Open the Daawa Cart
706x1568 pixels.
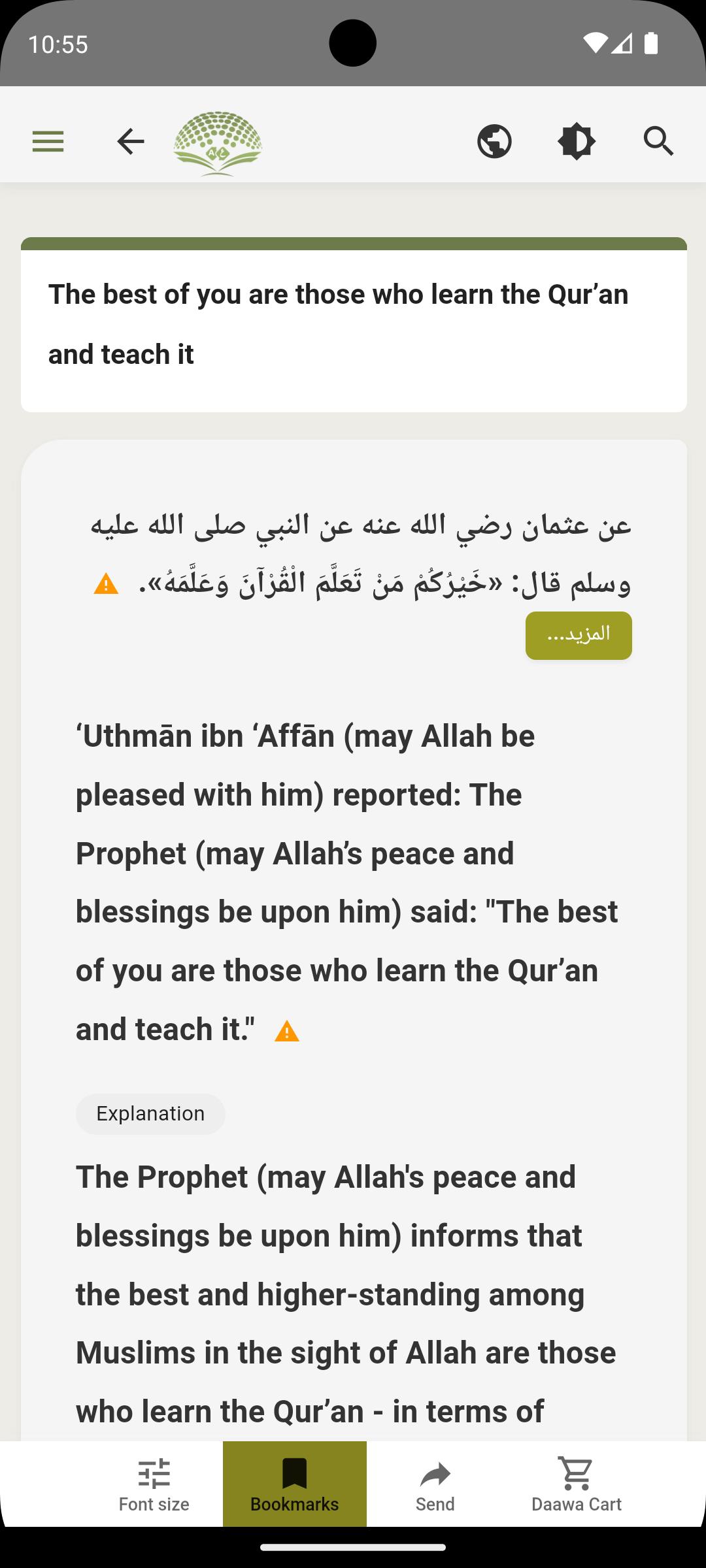576,1484
